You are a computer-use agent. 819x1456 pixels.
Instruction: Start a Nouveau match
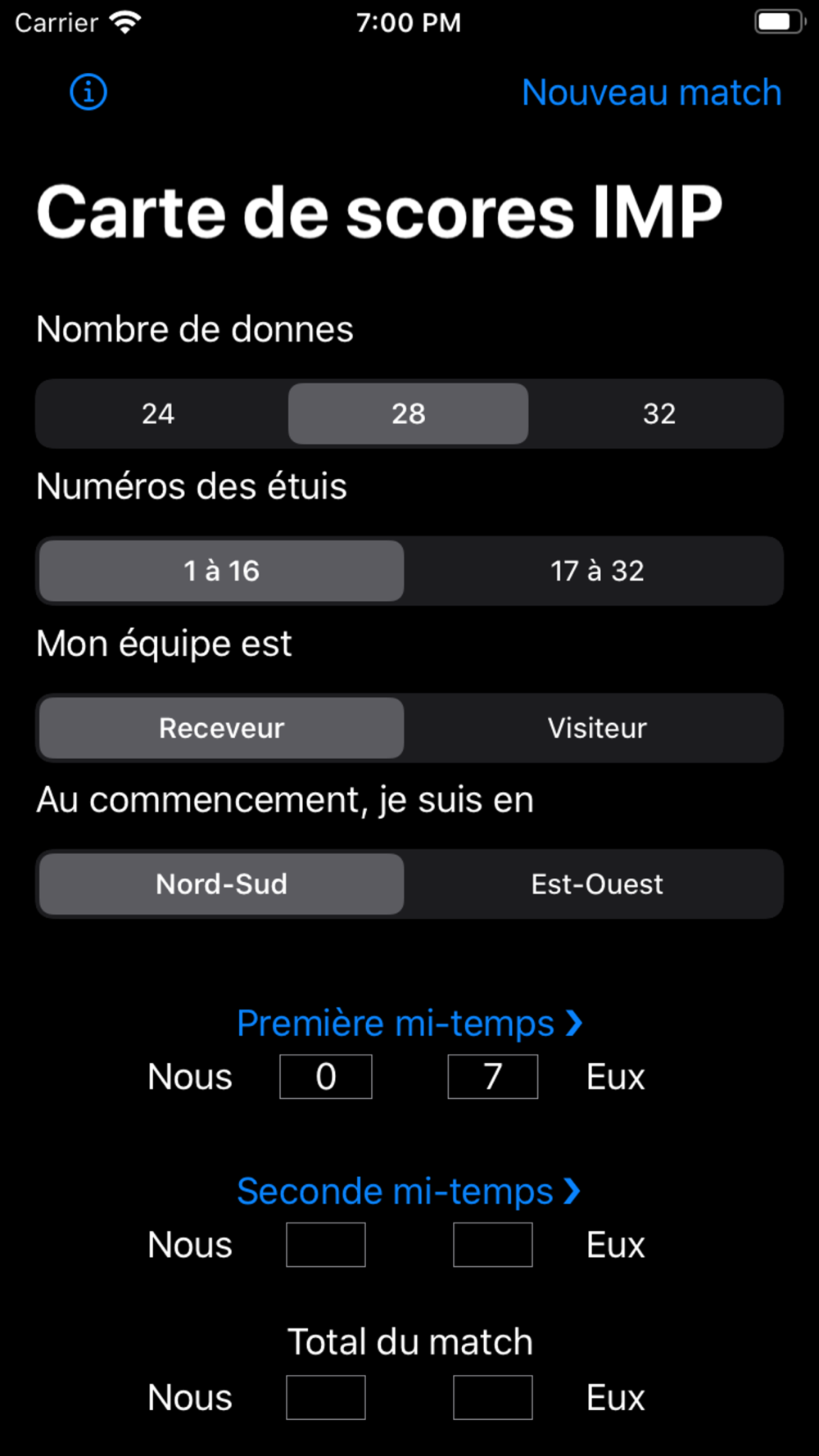click(x=651, y=93)
